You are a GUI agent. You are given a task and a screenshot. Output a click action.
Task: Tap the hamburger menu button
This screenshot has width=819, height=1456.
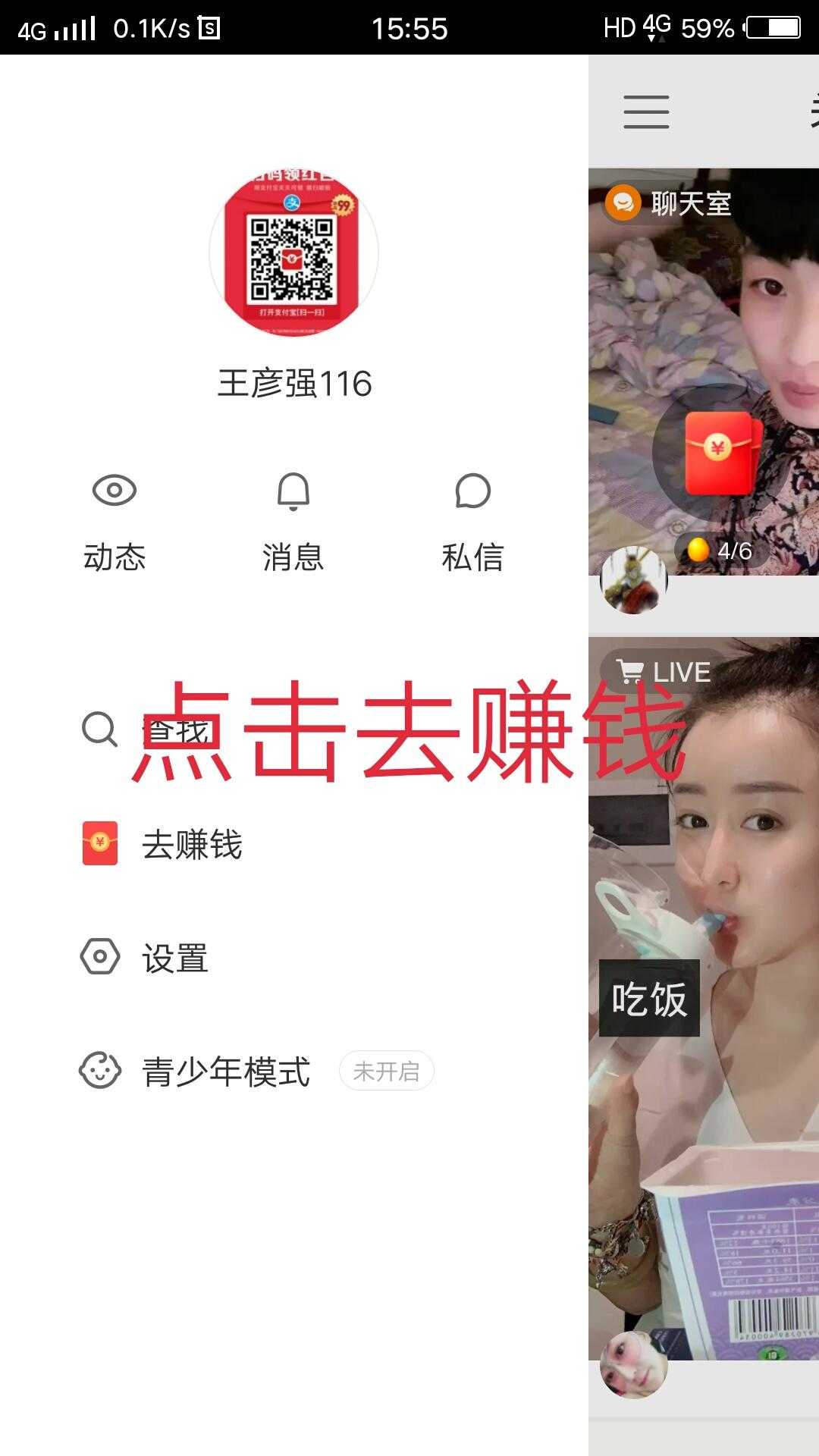click(646, 111)
